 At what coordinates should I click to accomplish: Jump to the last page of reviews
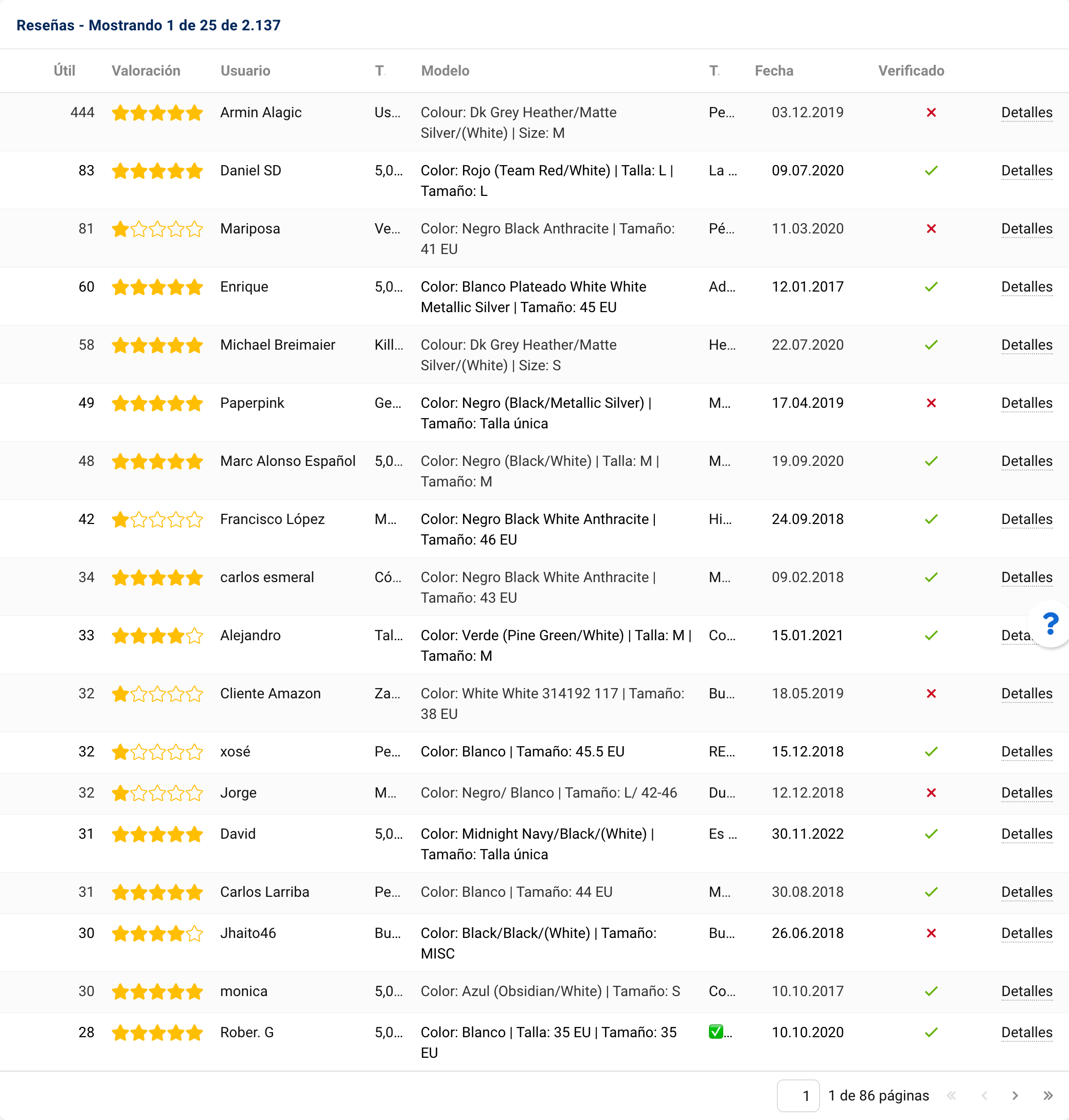point(1047,1095)
